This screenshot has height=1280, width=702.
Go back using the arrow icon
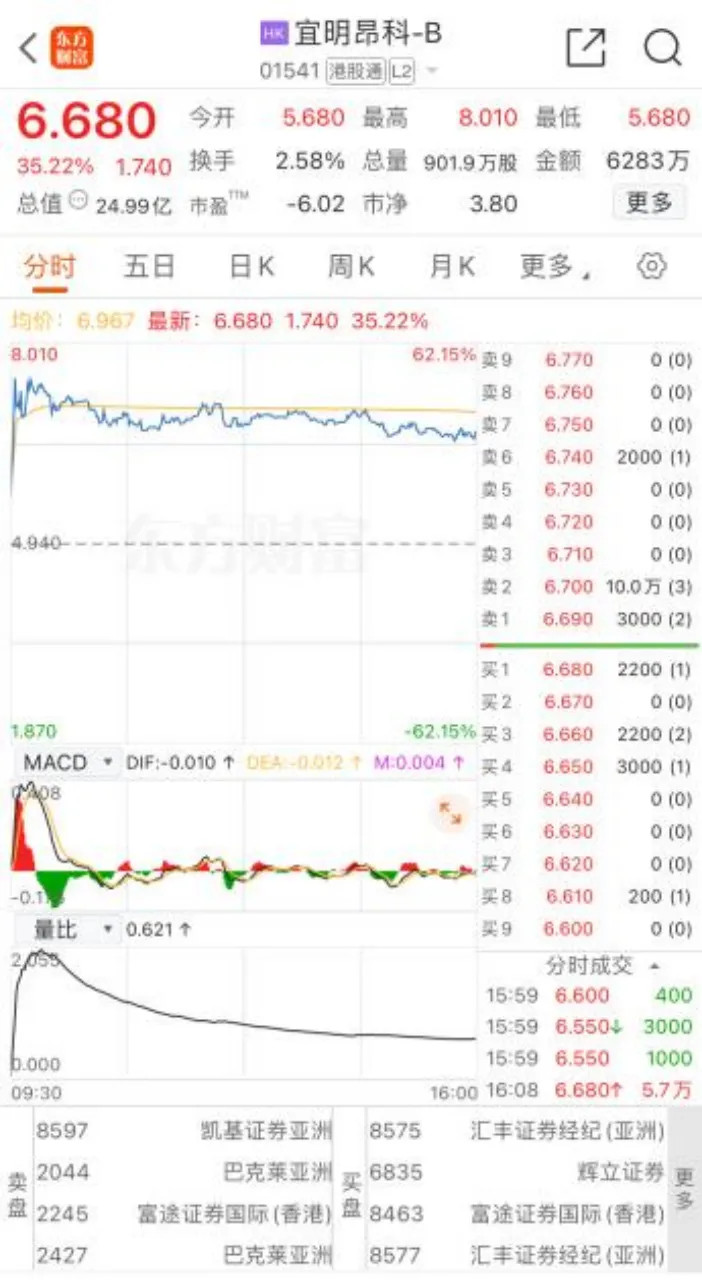coord(29,47)
